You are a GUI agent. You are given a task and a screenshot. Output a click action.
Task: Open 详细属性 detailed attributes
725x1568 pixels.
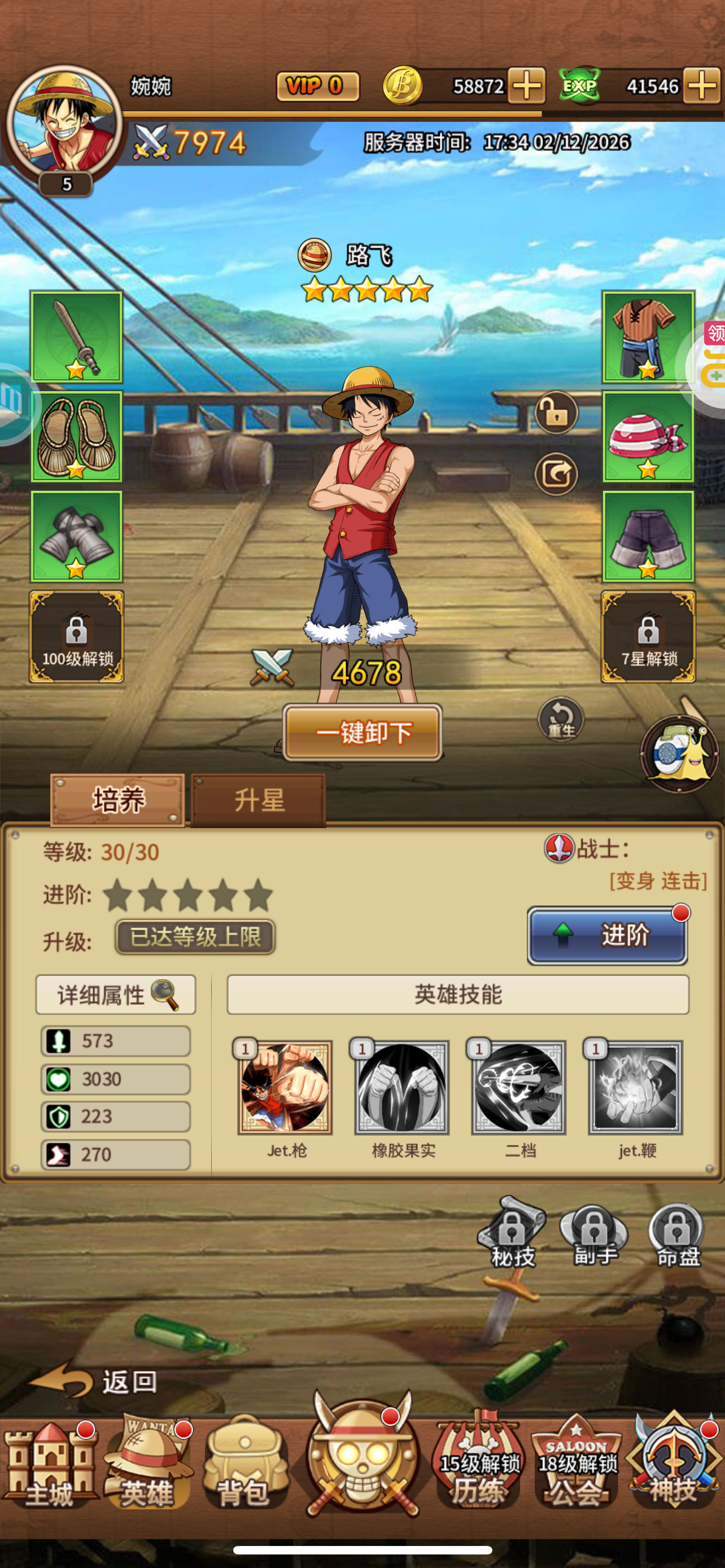[116, 995]
